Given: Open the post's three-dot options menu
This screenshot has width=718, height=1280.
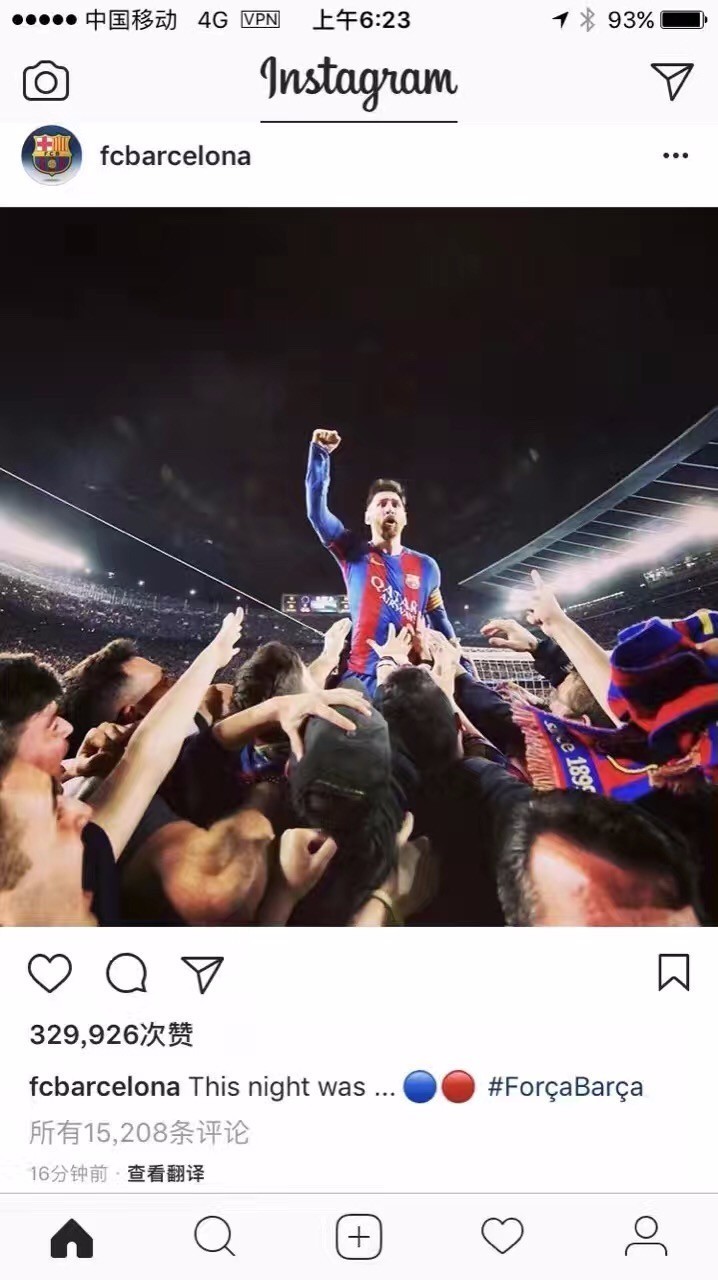Looking at the screenshot, I should tap(676, 156).
